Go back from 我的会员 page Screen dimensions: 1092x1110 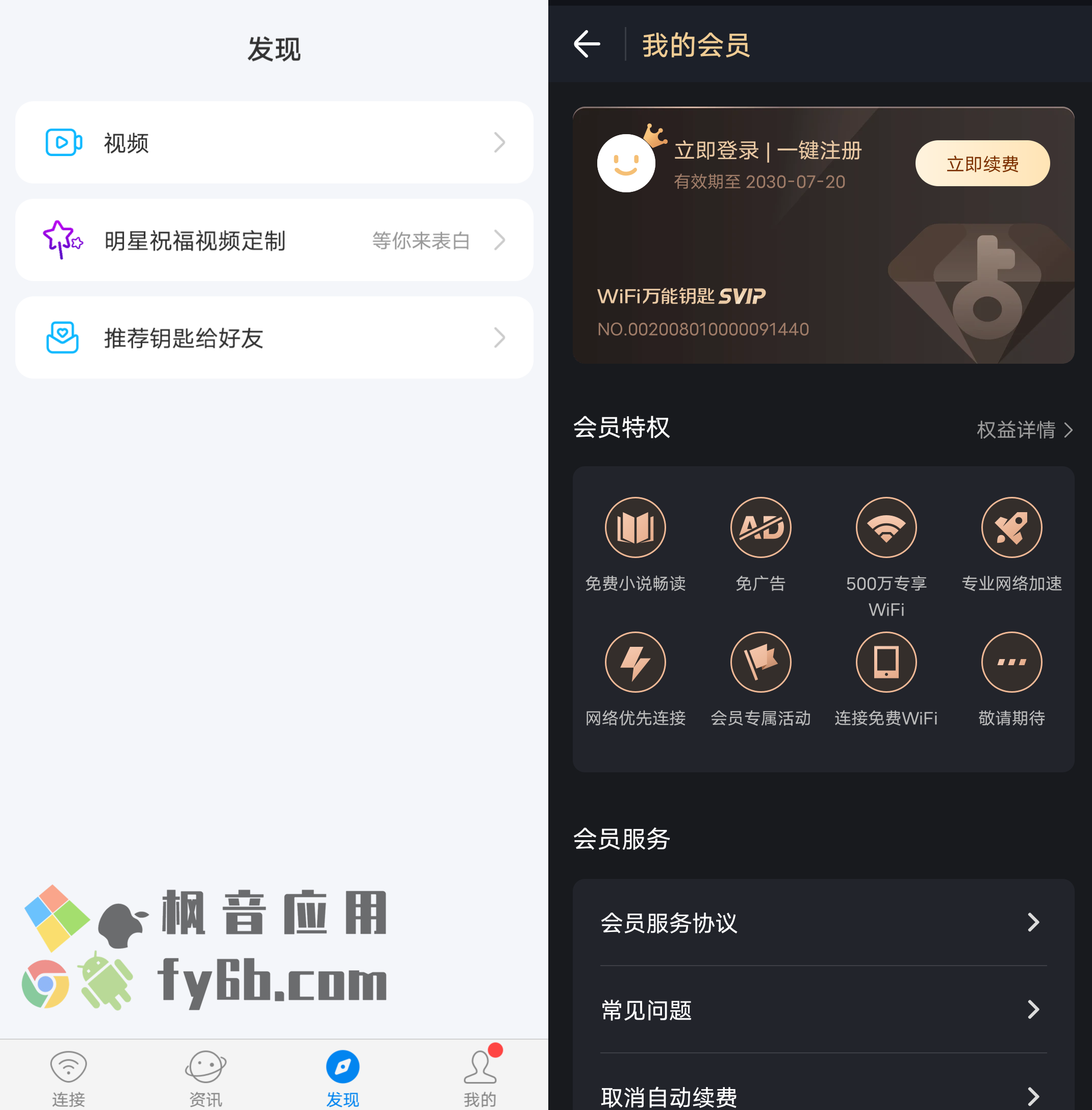[x=587, y=45]
